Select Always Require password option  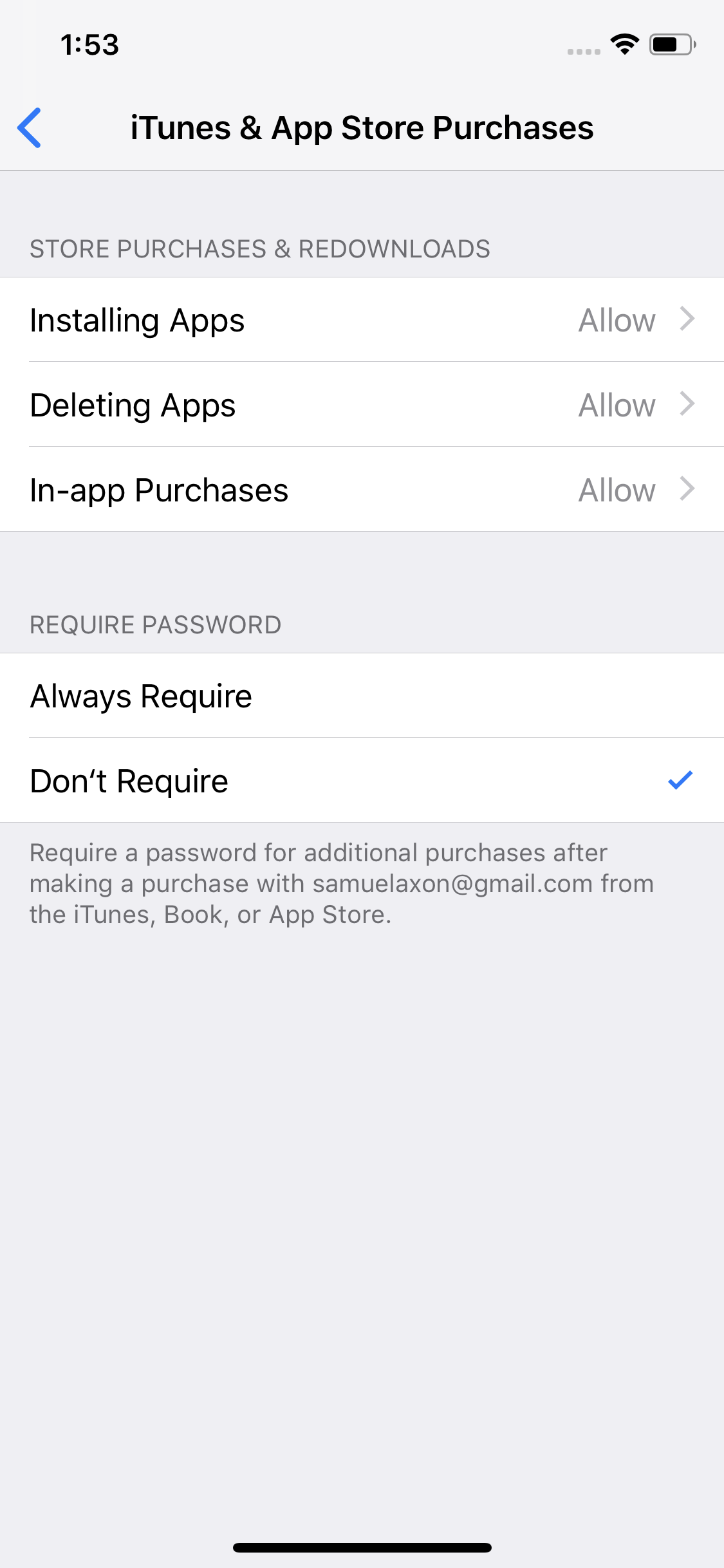tap(362, 696)
